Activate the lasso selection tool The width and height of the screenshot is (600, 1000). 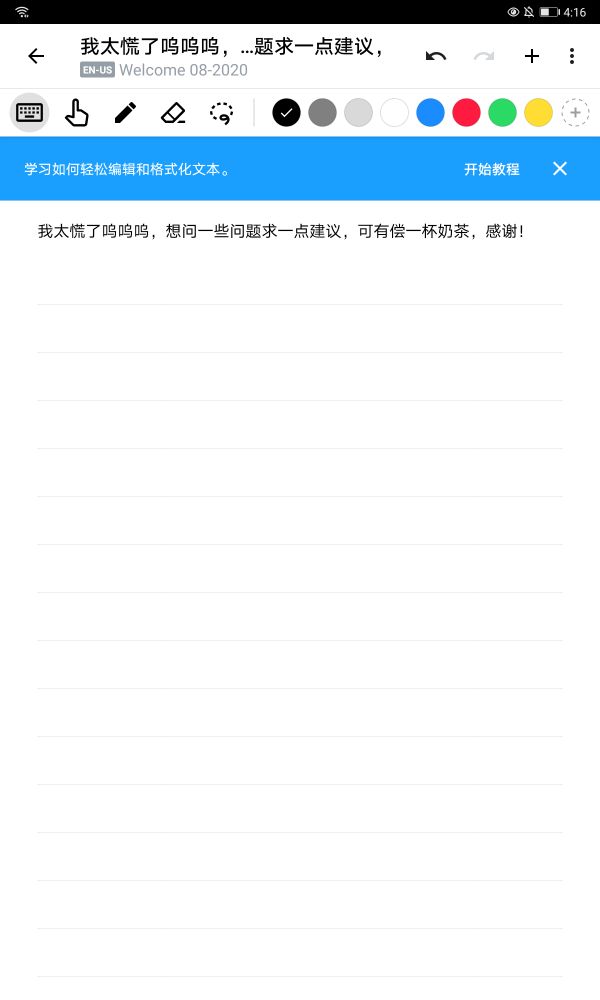click(221, 113)
